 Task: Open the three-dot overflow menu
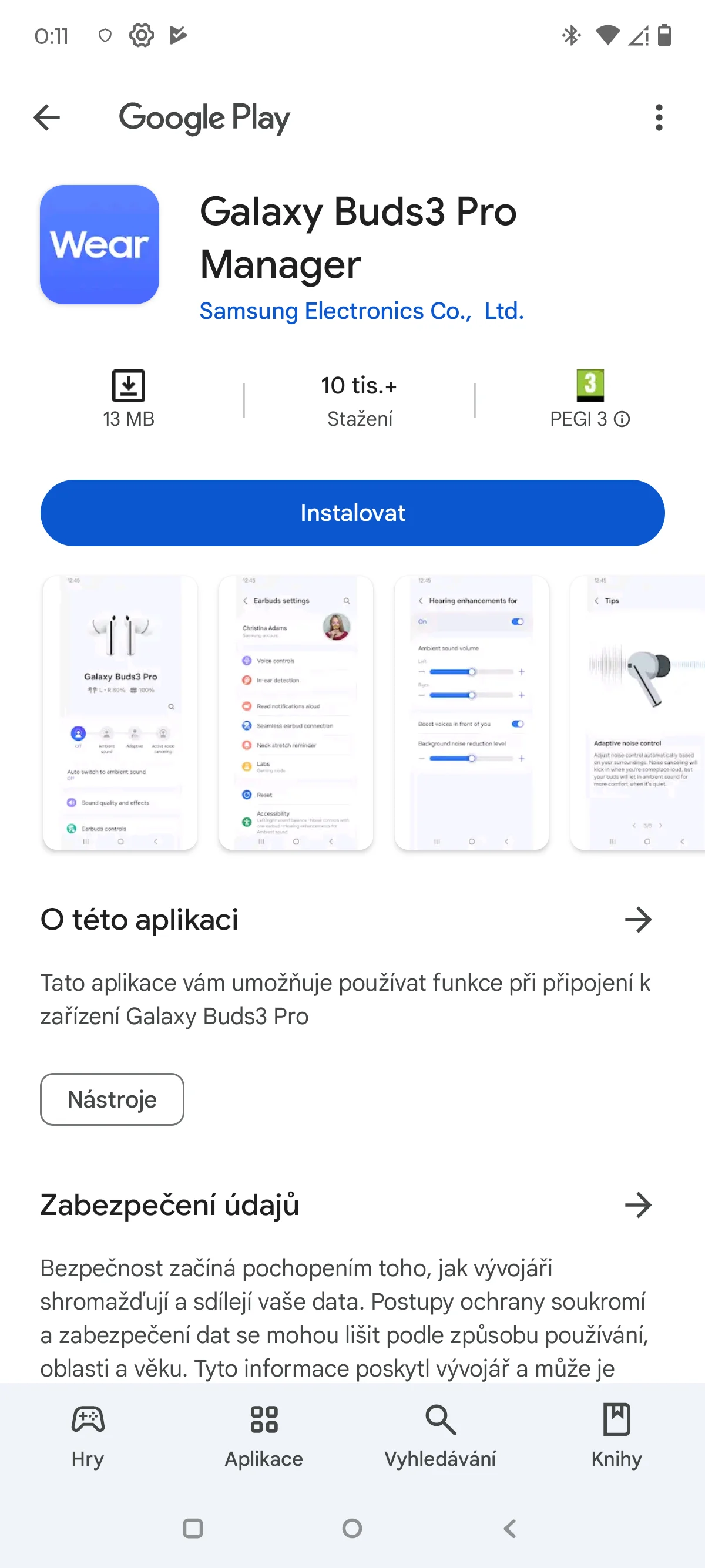pyautogui.click(x=658, y=117)
